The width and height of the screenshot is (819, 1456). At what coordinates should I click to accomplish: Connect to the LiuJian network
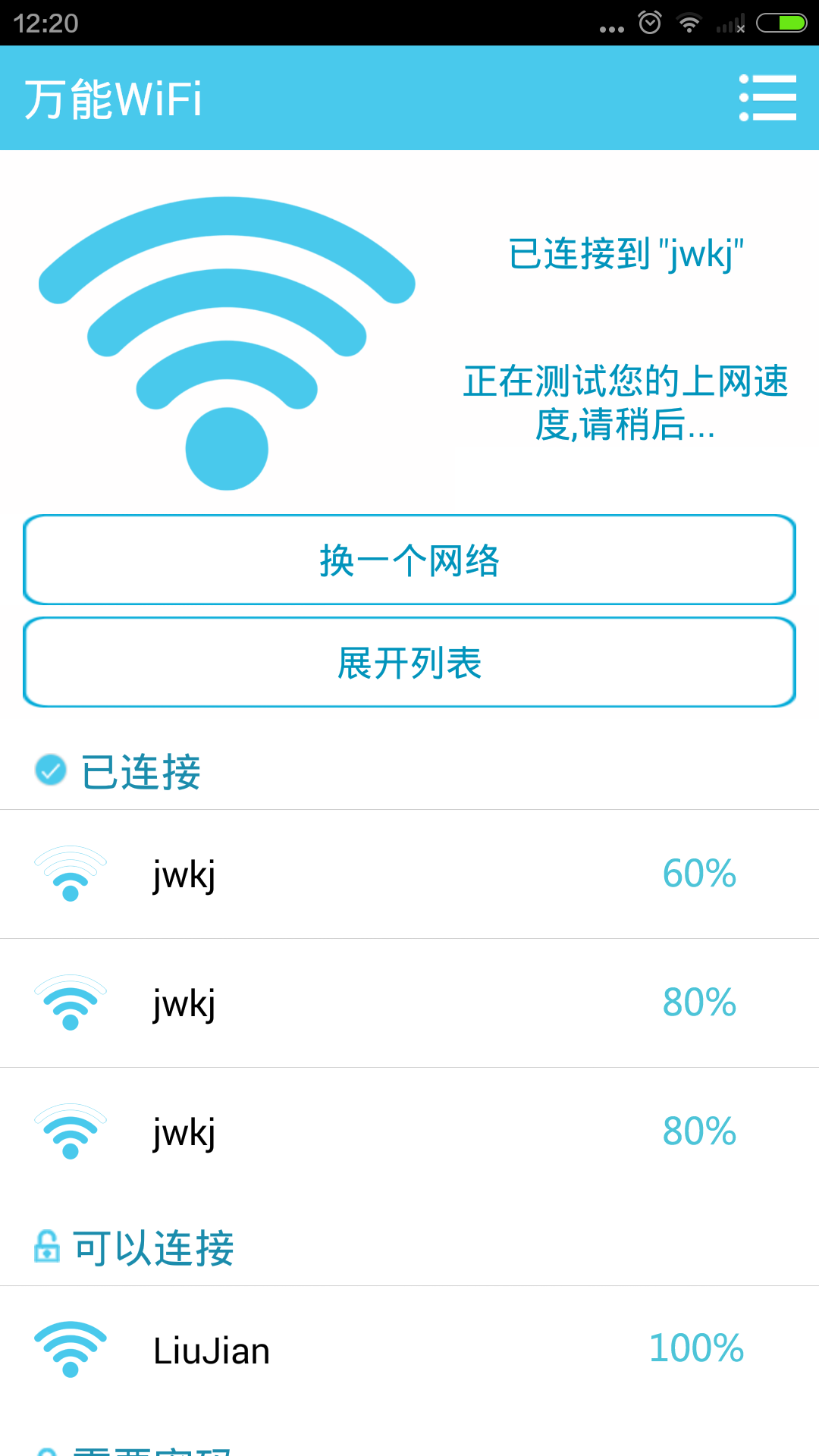(x=409, y=1350)
